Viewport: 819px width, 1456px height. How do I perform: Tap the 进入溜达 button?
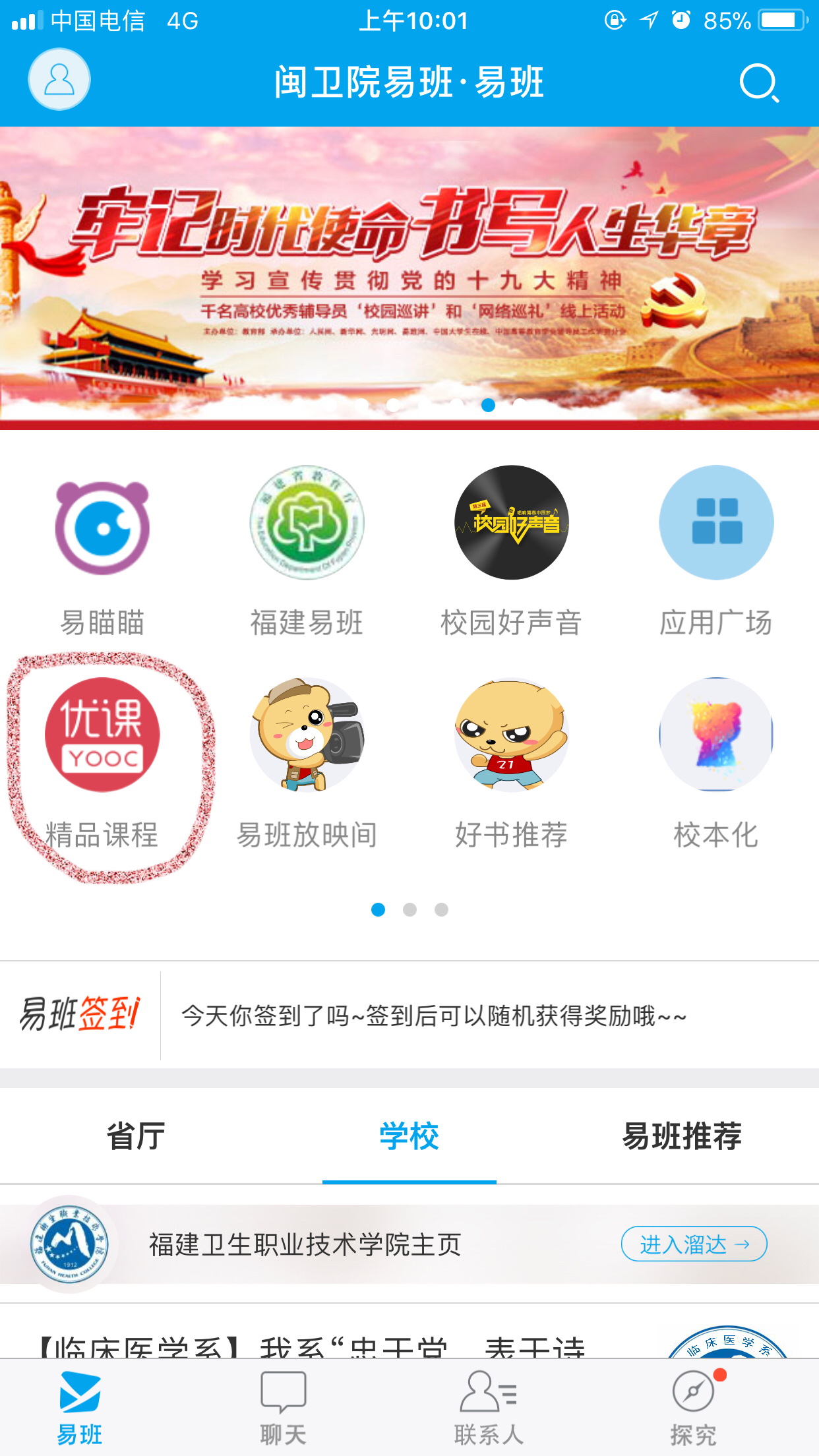pyautogui.click(x=694, y=1244)
